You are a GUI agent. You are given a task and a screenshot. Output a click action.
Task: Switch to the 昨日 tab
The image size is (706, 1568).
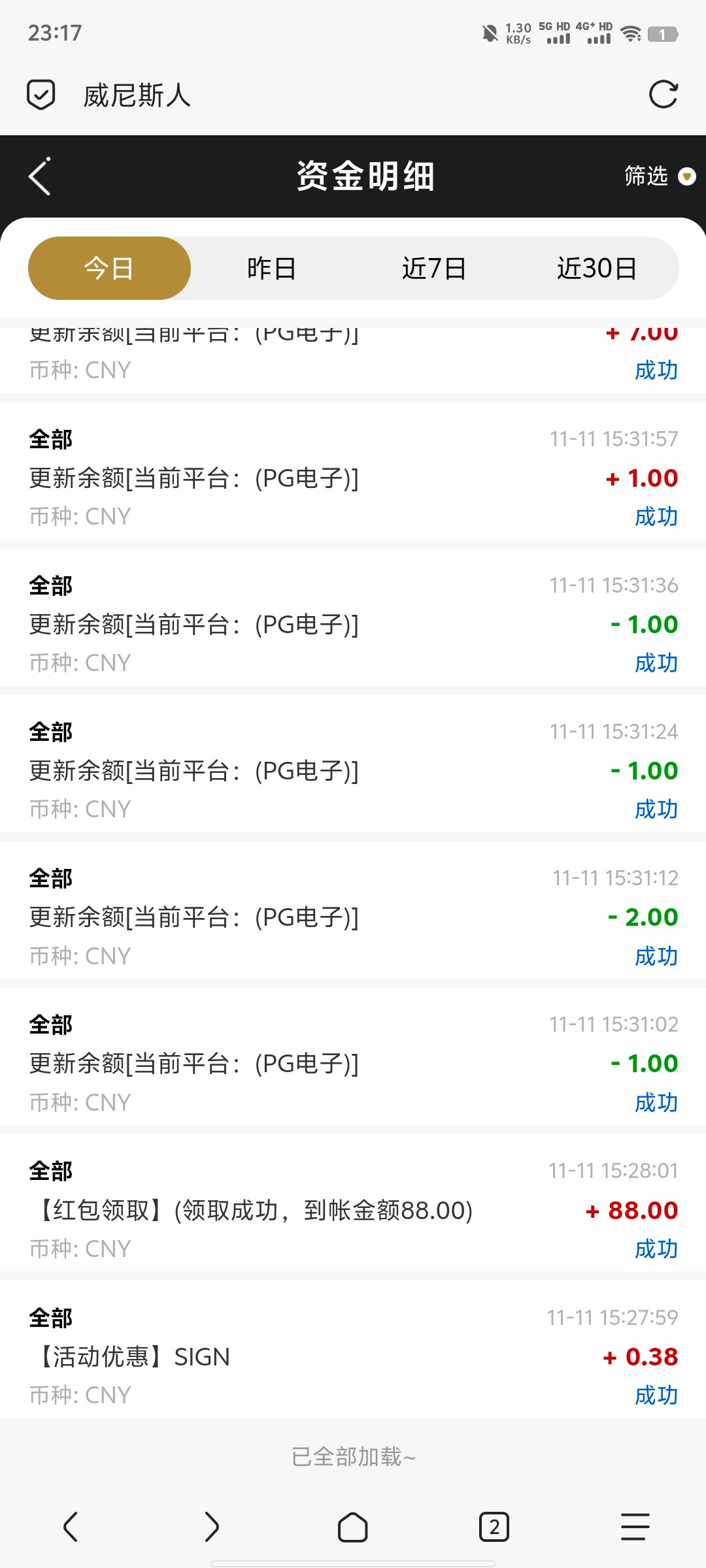[271, 269]
